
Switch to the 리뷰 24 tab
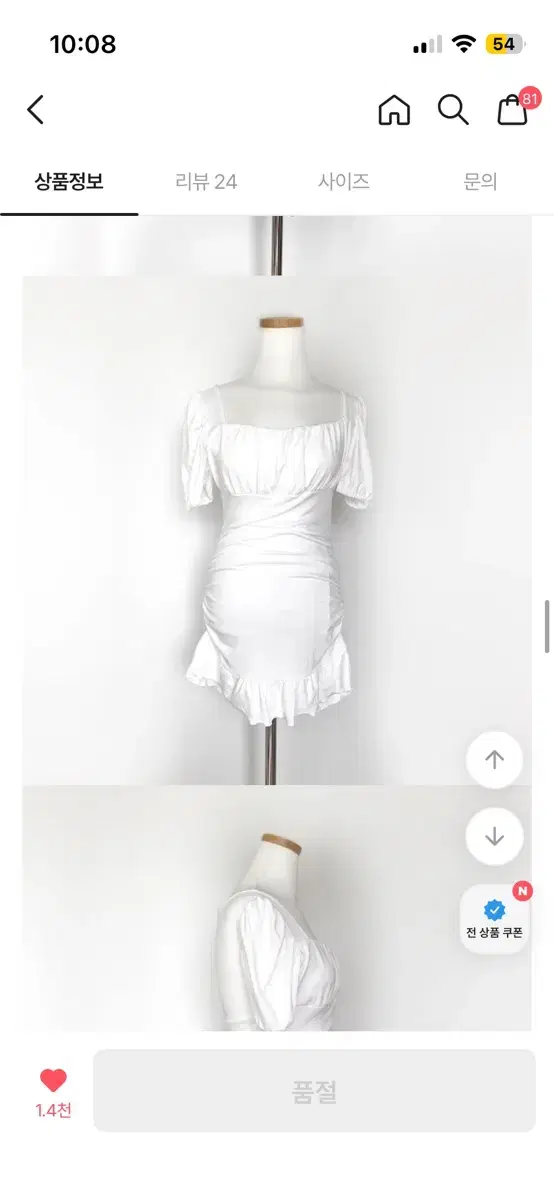tap(206, 182)
